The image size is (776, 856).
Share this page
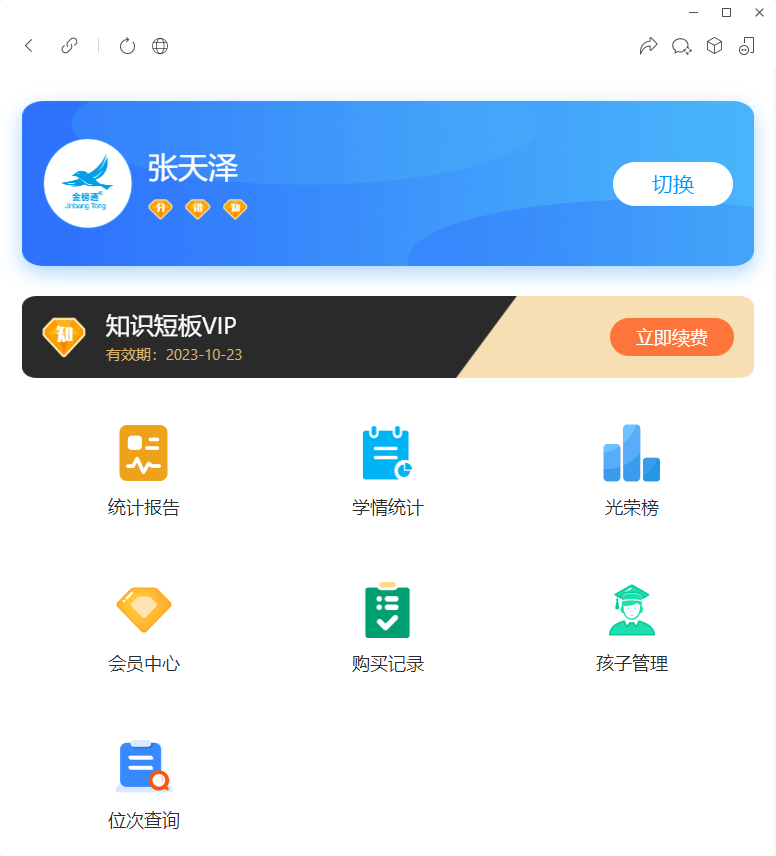648,46
